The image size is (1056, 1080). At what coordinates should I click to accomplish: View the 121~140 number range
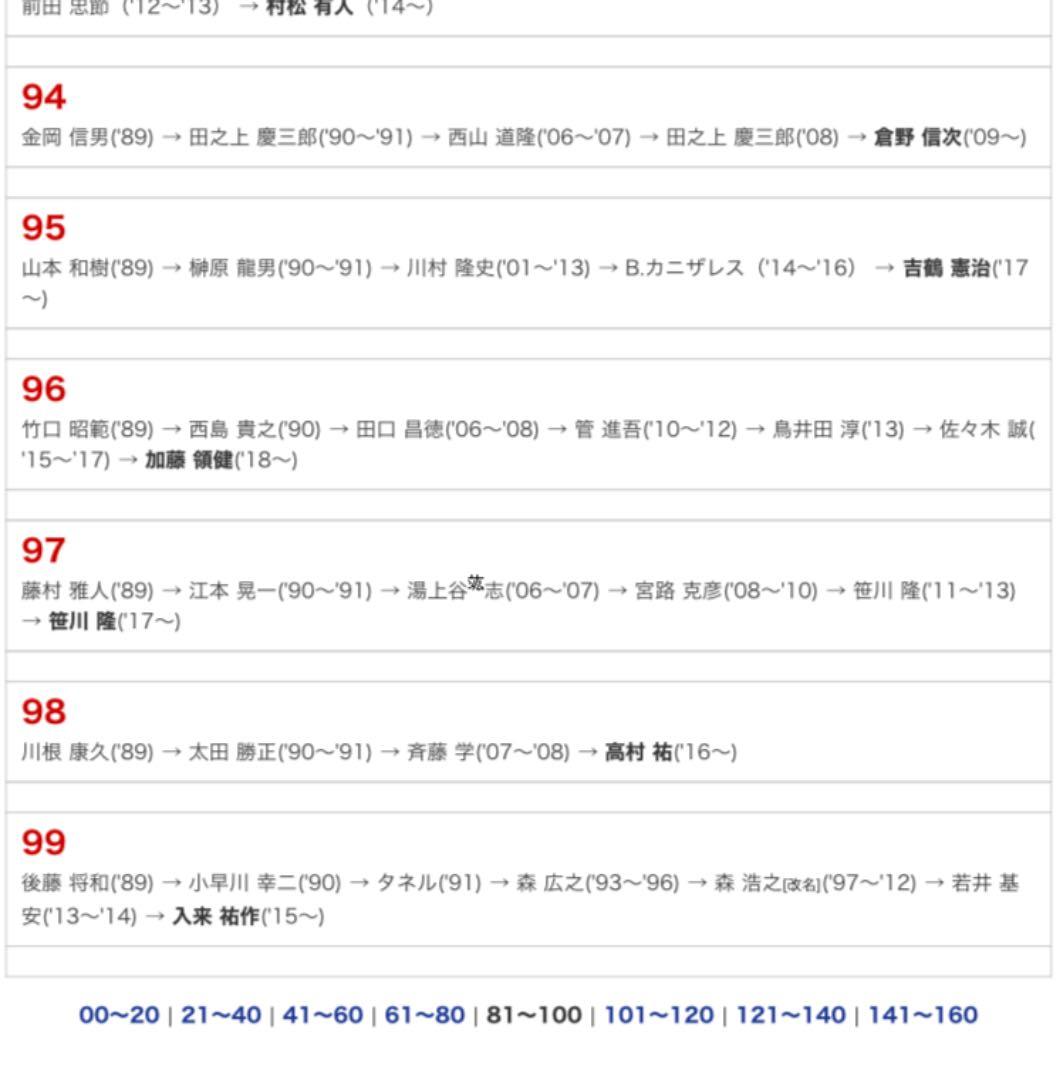click(x=790, y=1016)
